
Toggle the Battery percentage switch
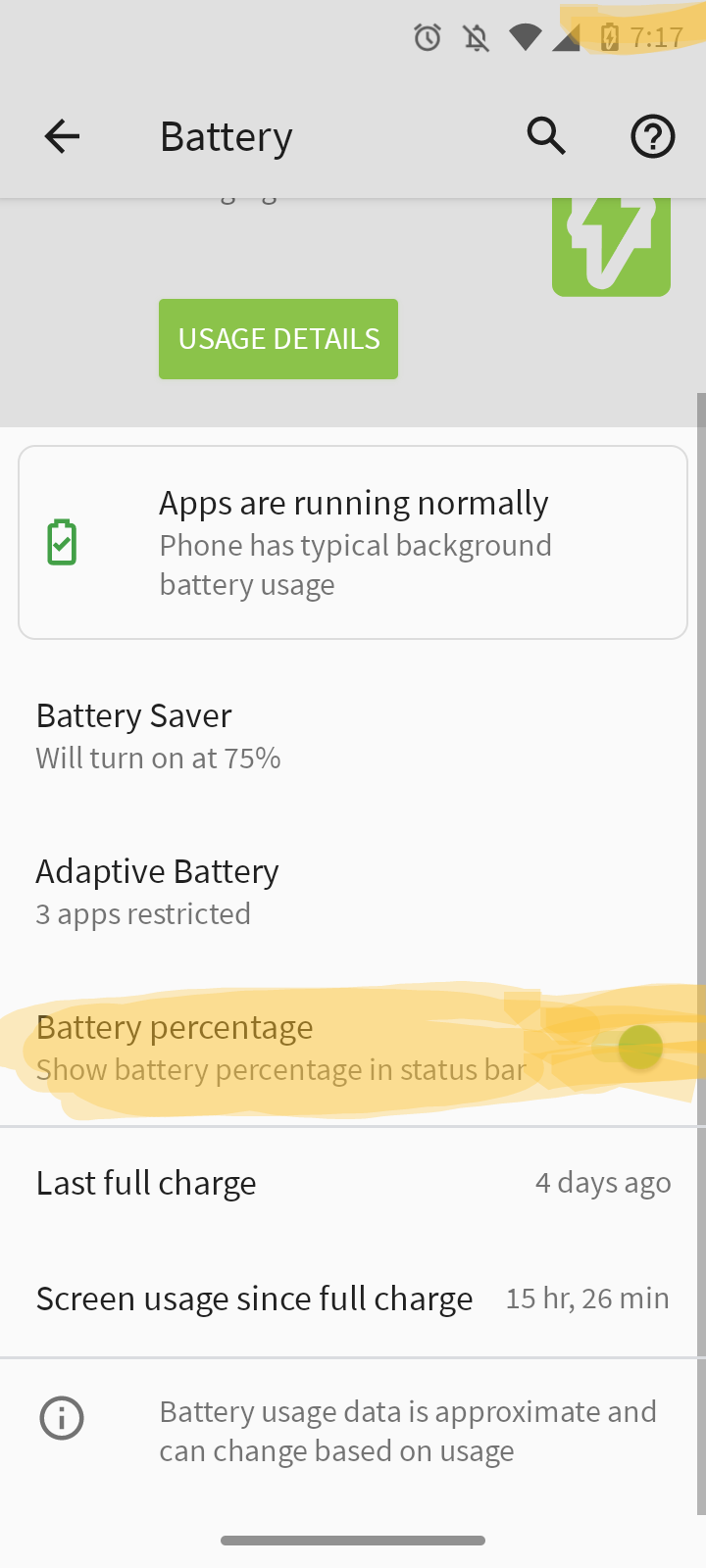click(x=628, y=1048)
